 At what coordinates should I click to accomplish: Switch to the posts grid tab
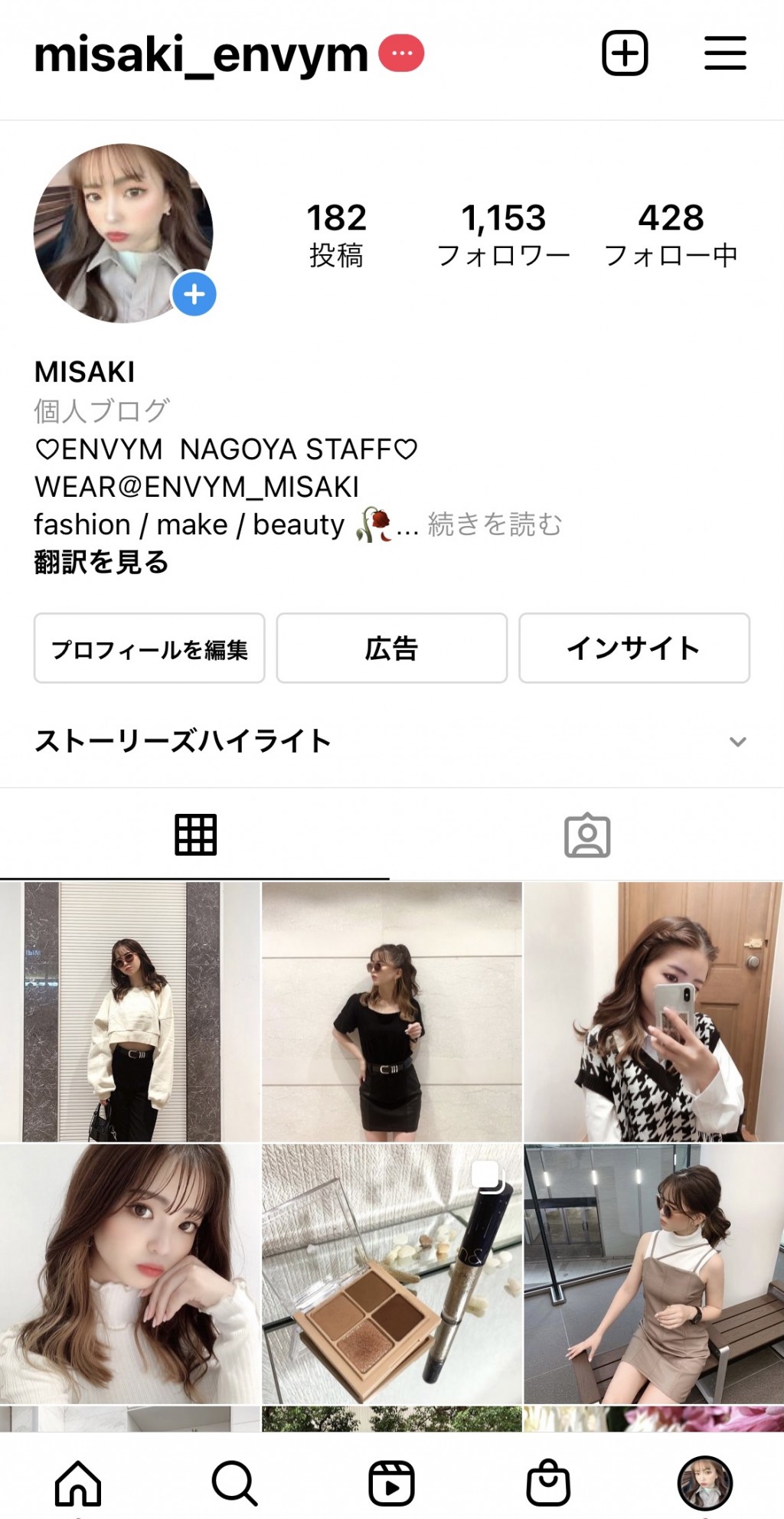point(195,835)
